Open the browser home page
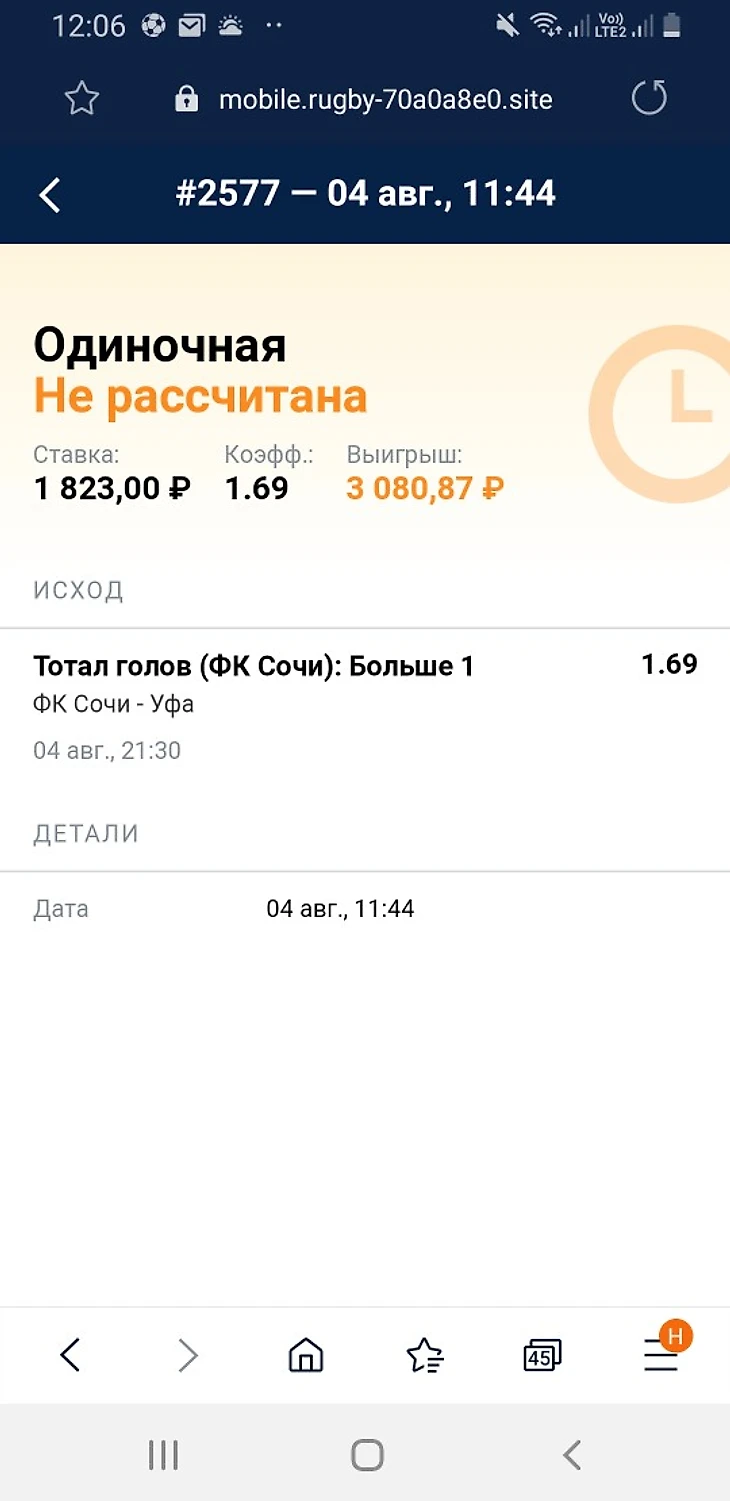This screenshot has height=1501, width=730. pyautogui.click(x=306, y=1355)
